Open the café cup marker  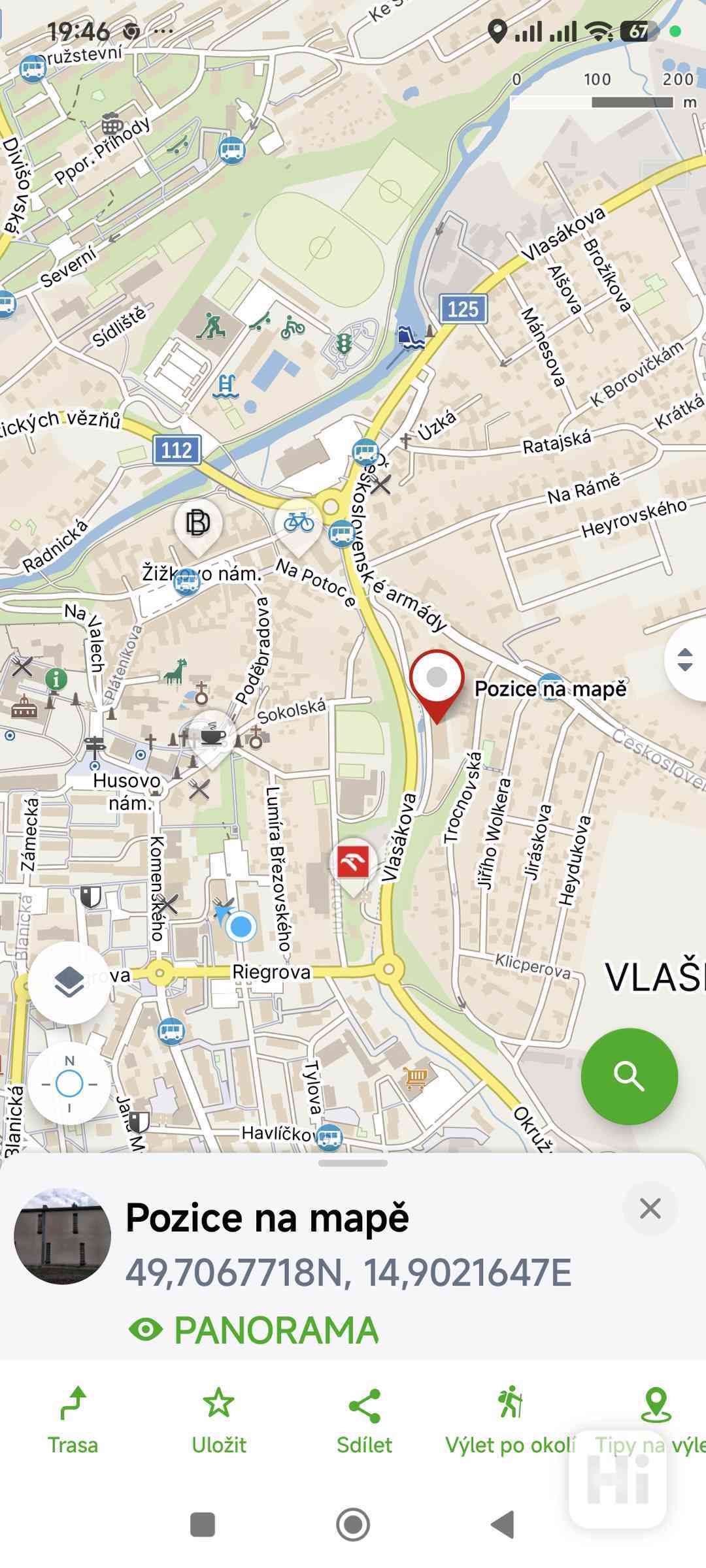(210, 736)
